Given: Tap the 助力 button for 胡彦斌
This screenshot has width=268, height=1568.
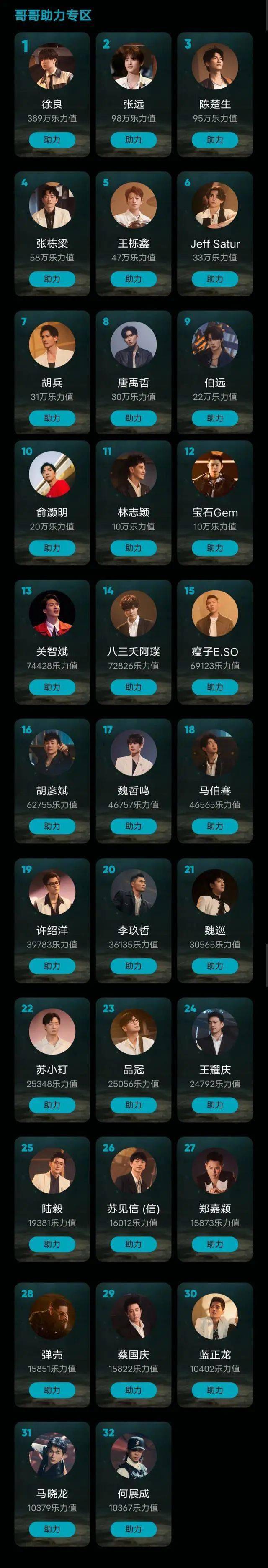Looking at the screenshot, I should tap(52, 826).
